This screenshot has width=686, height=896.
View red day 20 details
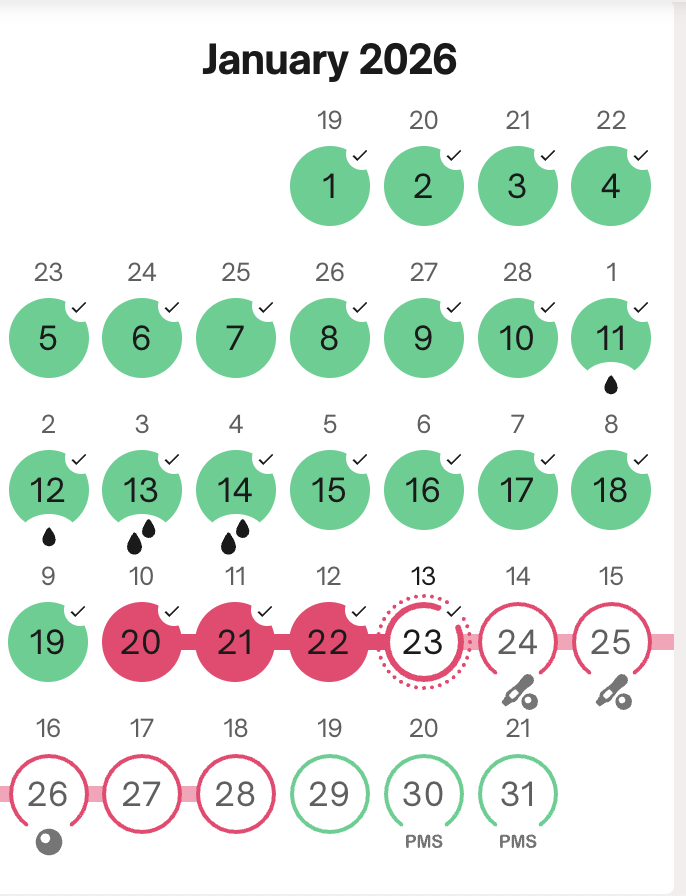tap(141, 642)
